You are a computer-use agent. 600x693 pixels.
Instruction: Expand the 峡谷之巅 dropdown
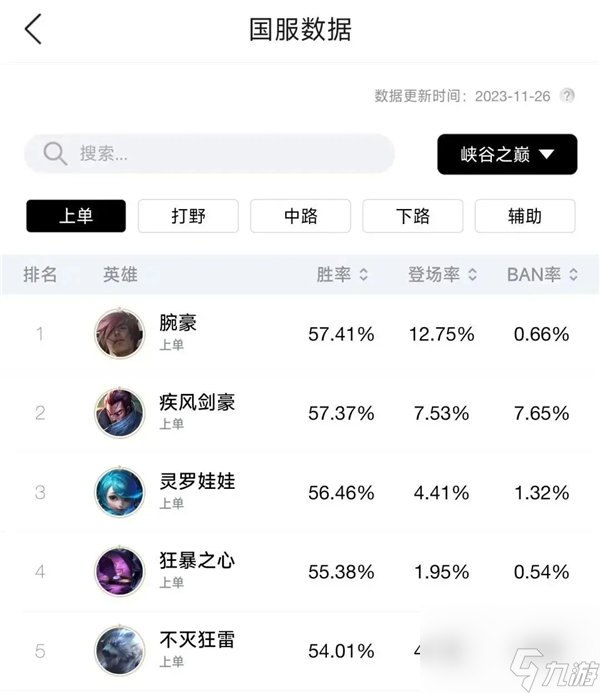507,154
